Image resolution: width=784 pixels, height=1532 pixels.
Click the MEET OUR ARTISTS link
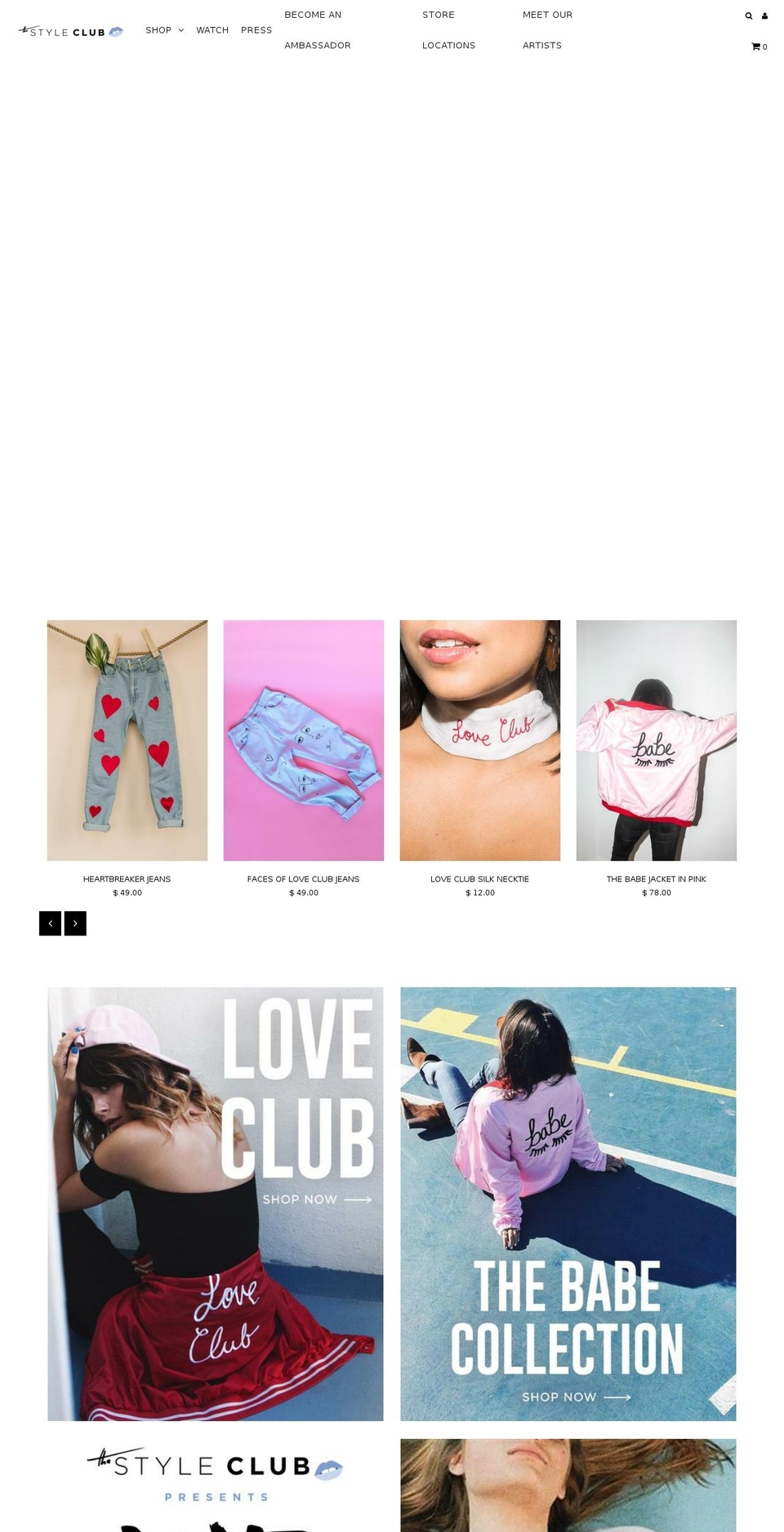(547, 30)
